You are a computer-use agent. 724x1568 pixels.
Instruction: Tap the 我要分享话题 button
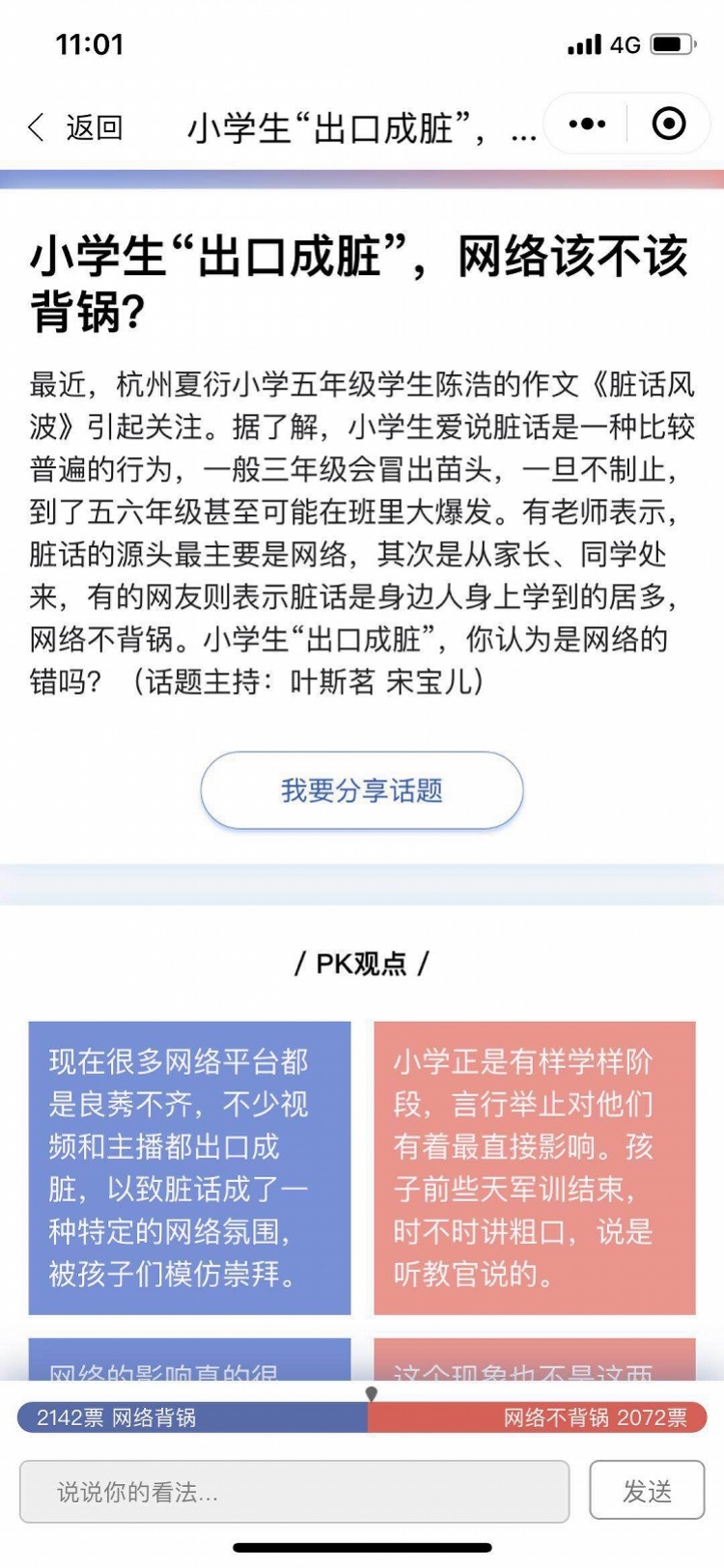(362, 790)
